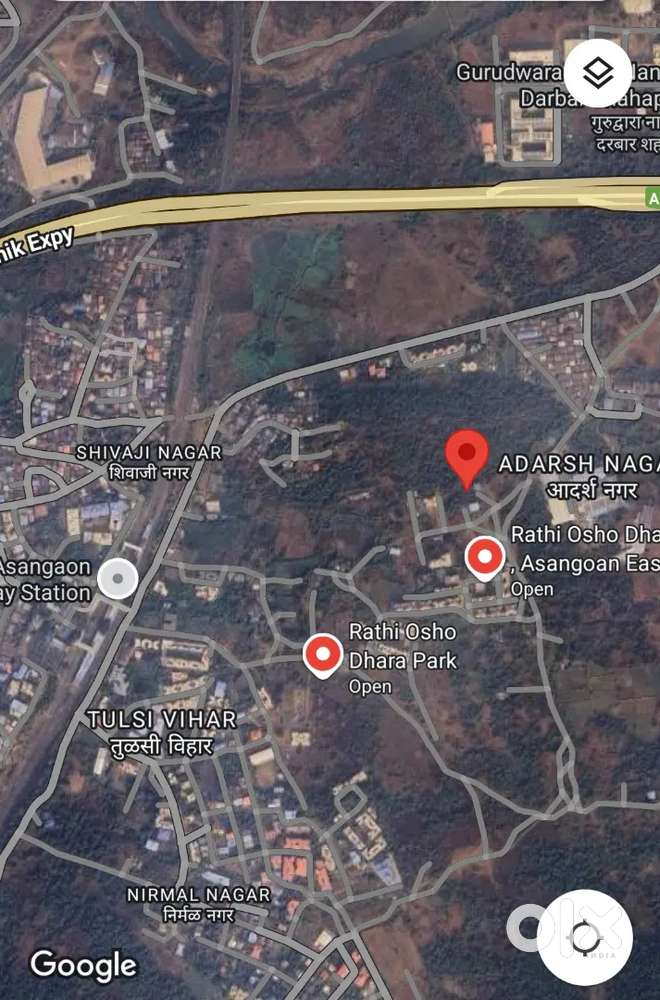
Task: Open the Rathi Osho Dhara Park pin
Action: click(x=323, y=655)
